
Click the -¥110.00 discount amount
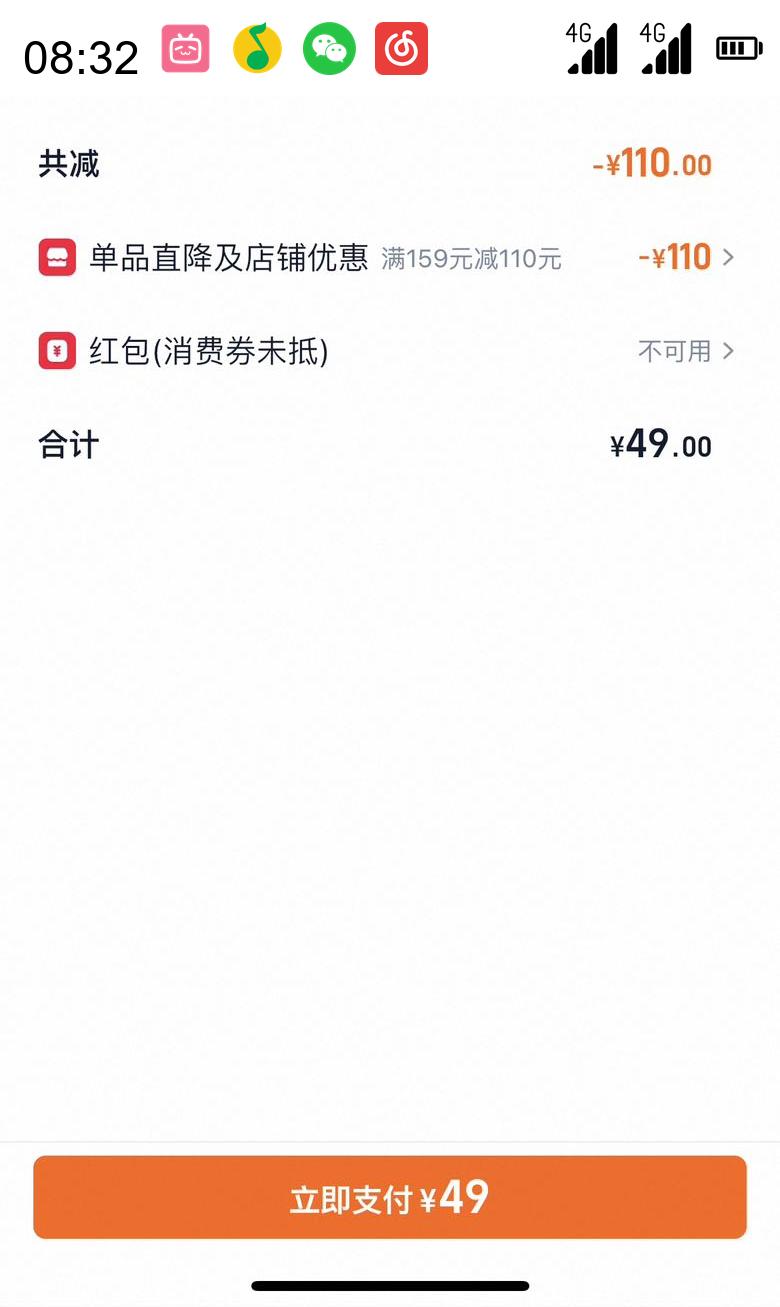click(655, 163)
